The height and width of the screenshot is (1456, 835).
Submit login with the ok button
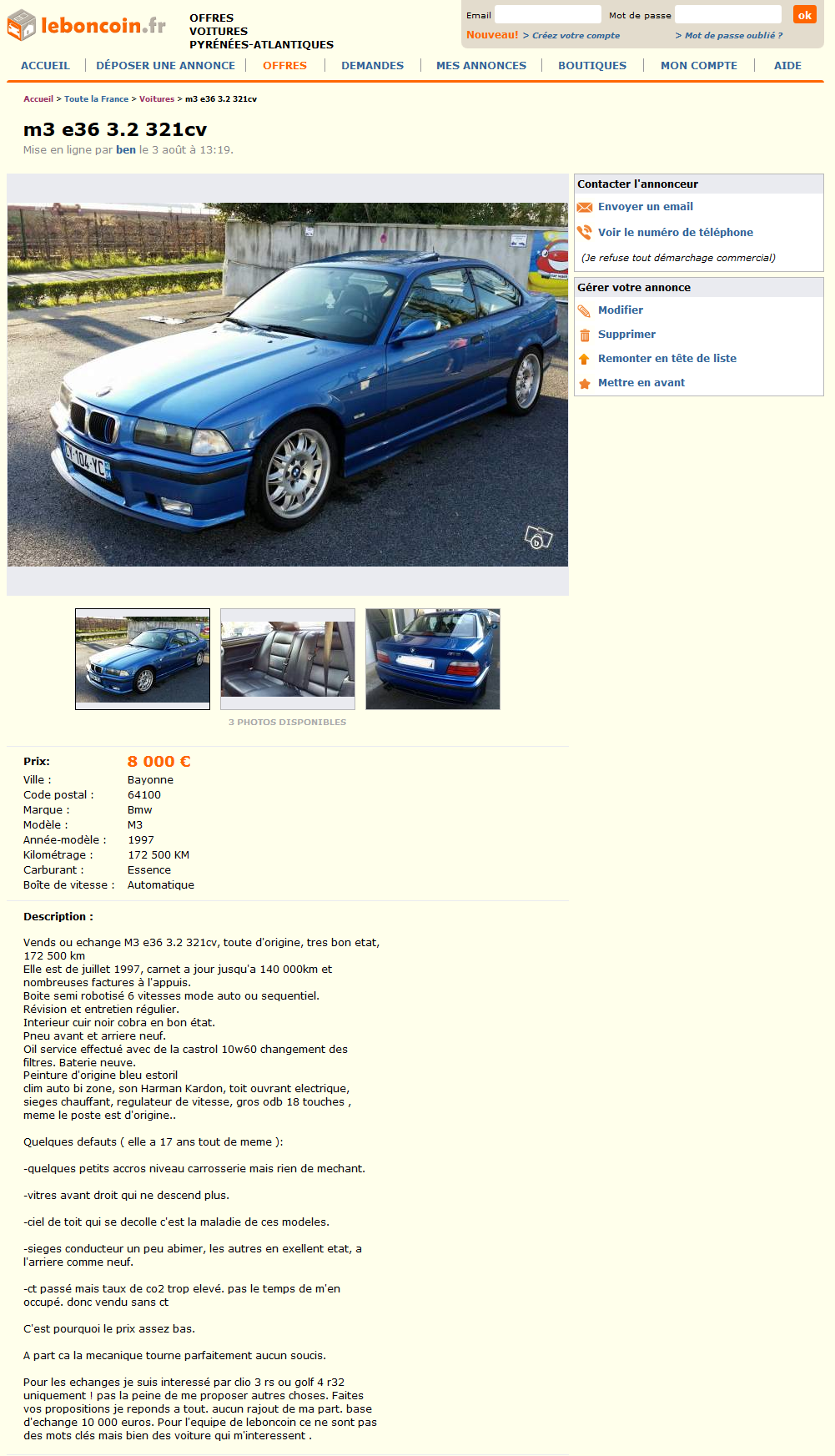click(804, 14)
